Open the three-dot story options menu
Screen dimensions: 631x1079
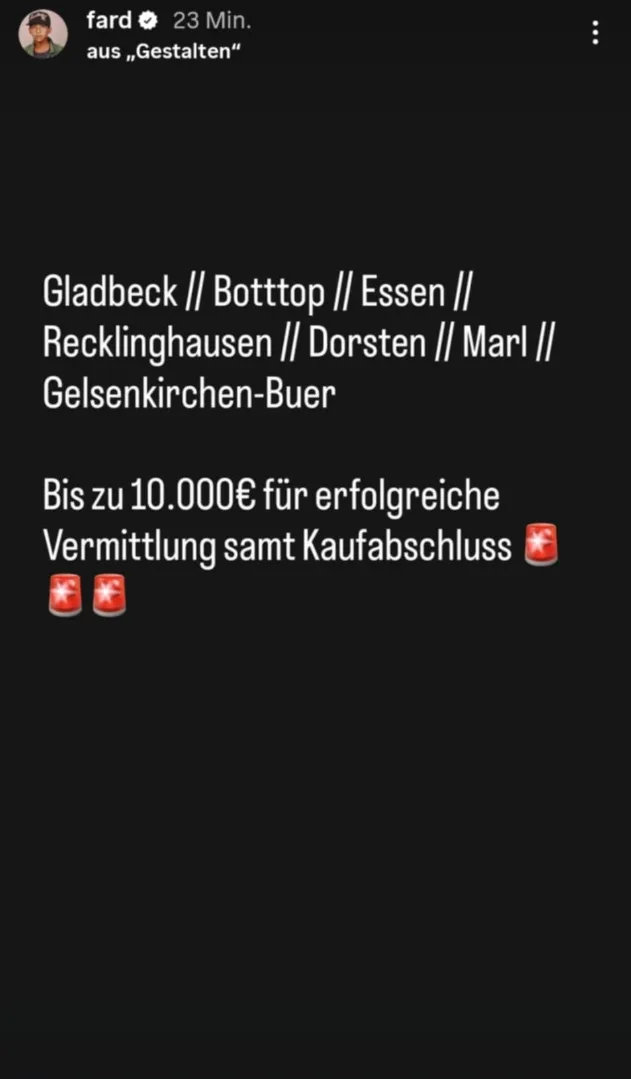[x=595, y=32]
